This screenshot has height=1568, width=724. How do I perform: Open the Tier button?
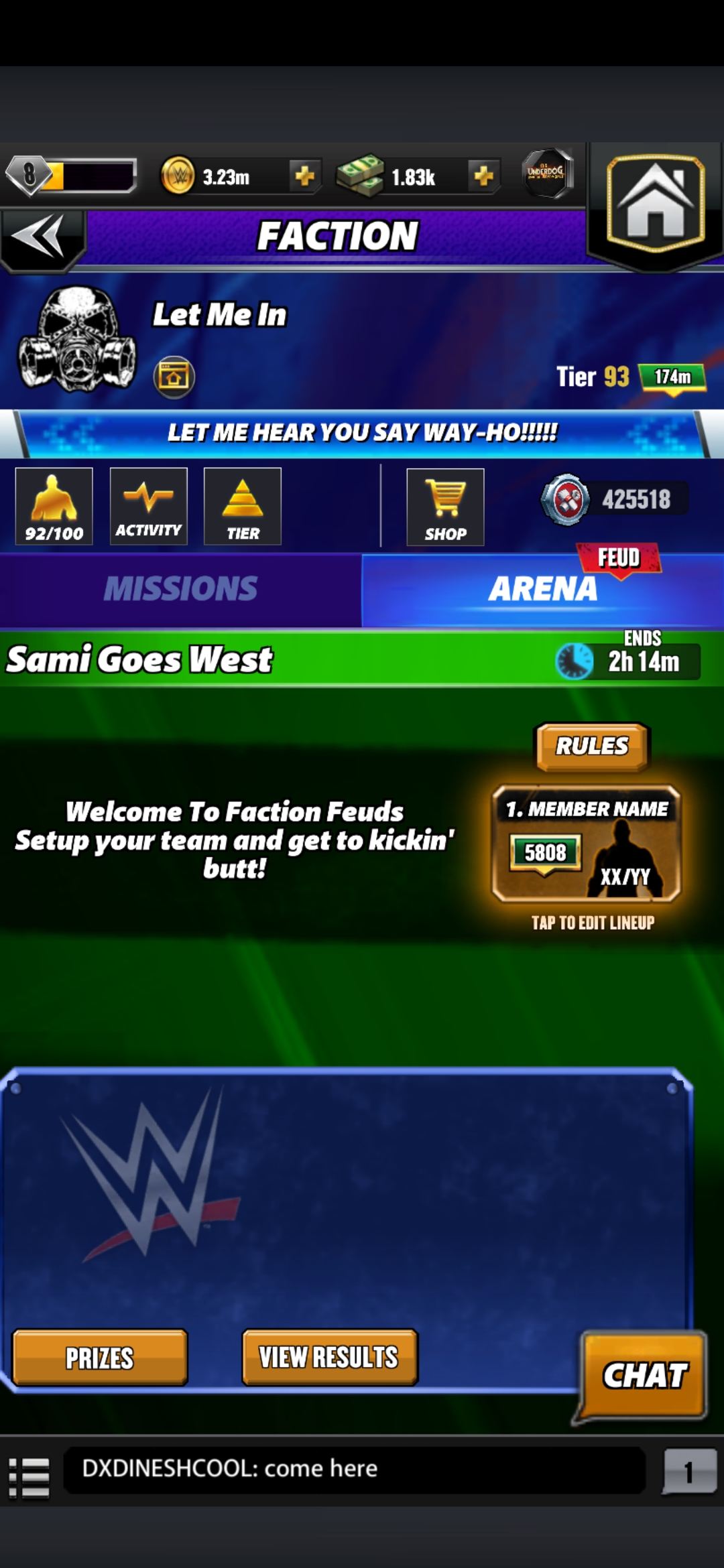(x=243, y=507)
